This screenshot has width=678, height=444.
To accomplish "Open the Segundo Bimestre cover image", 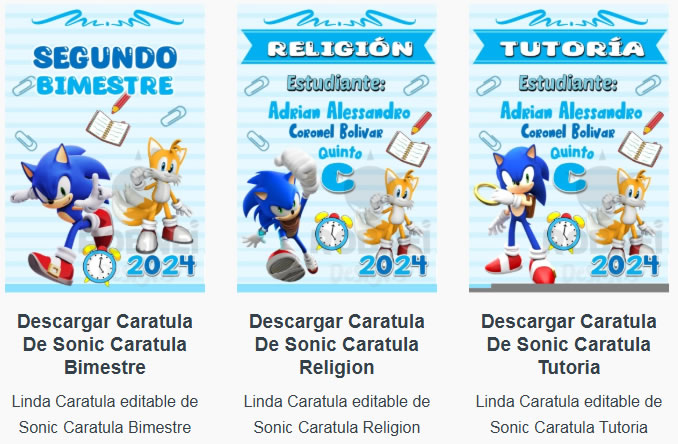I will click(x=105, y=148).
